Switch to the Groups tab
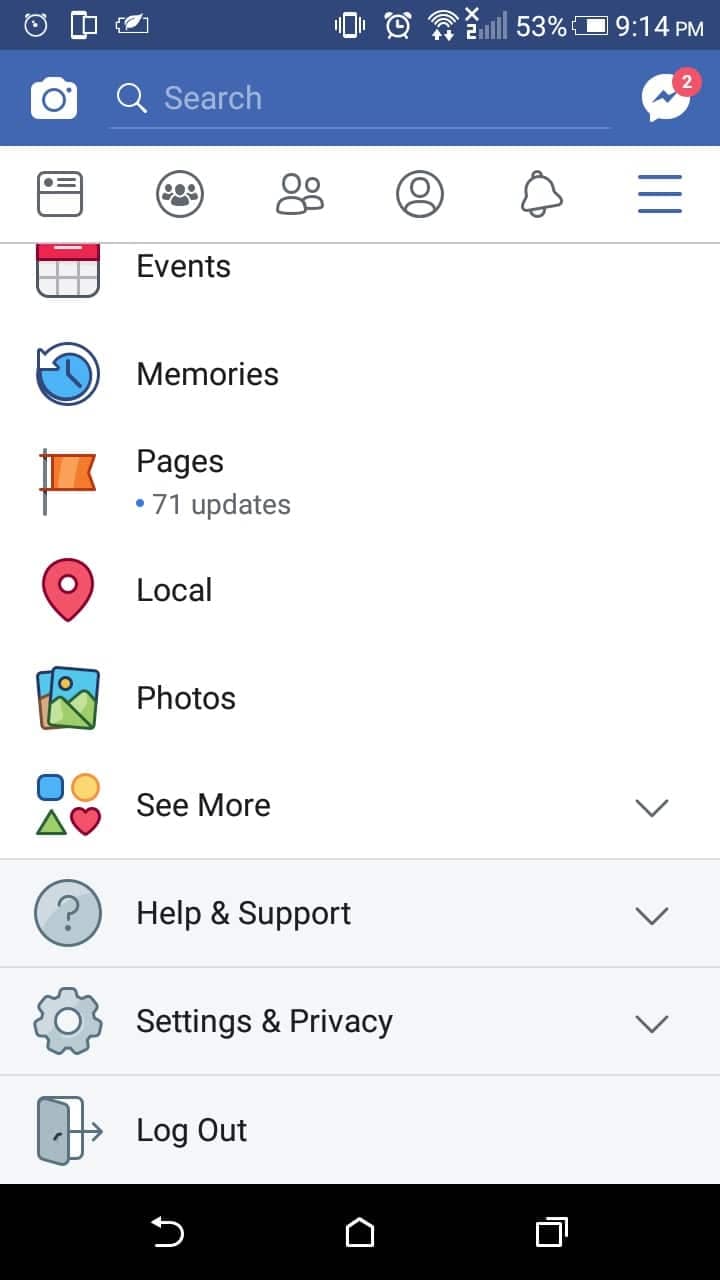 pos(180,194)
